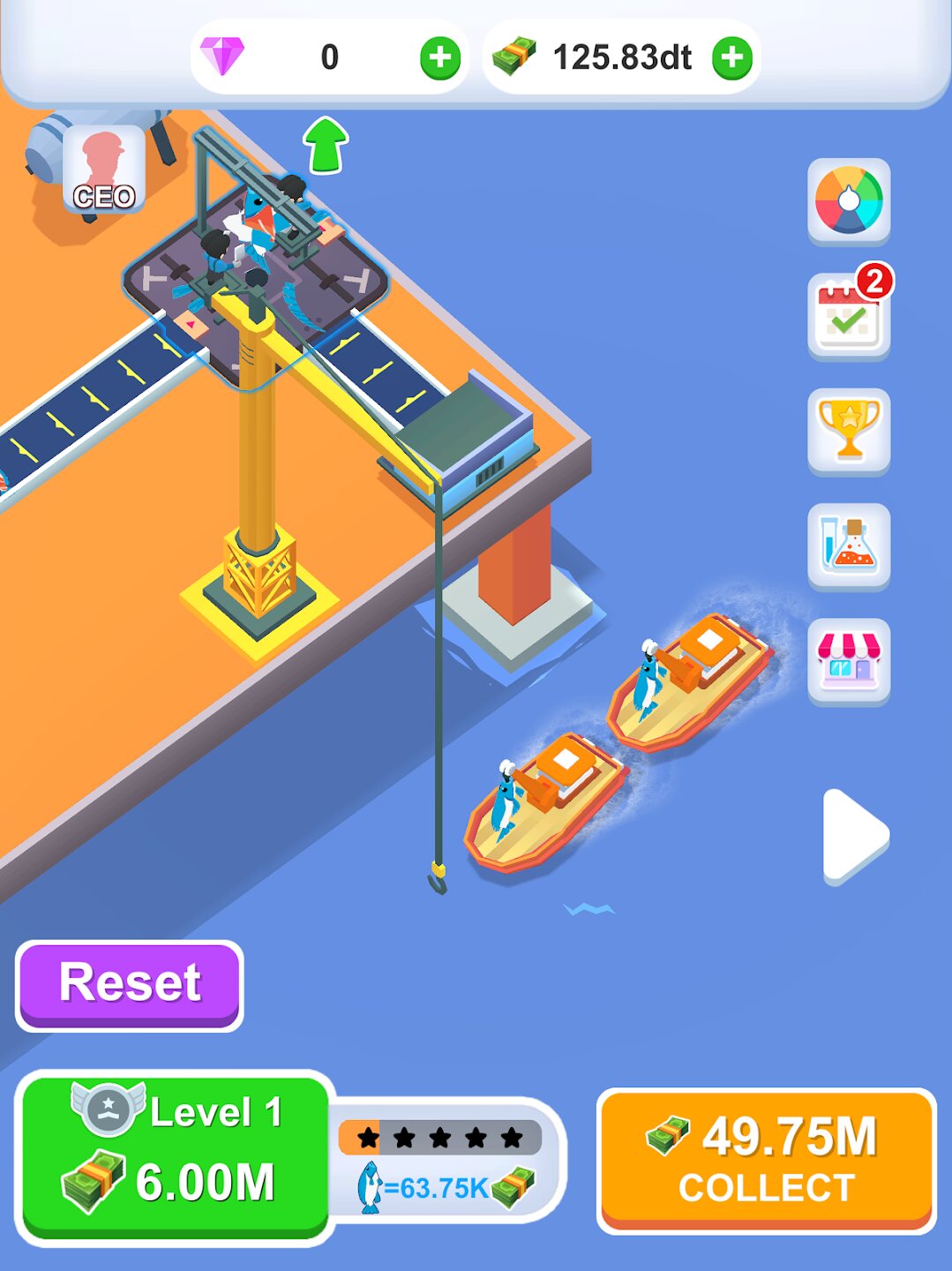
Task: Add more cash with the plus button
Action: pos(732,58)
